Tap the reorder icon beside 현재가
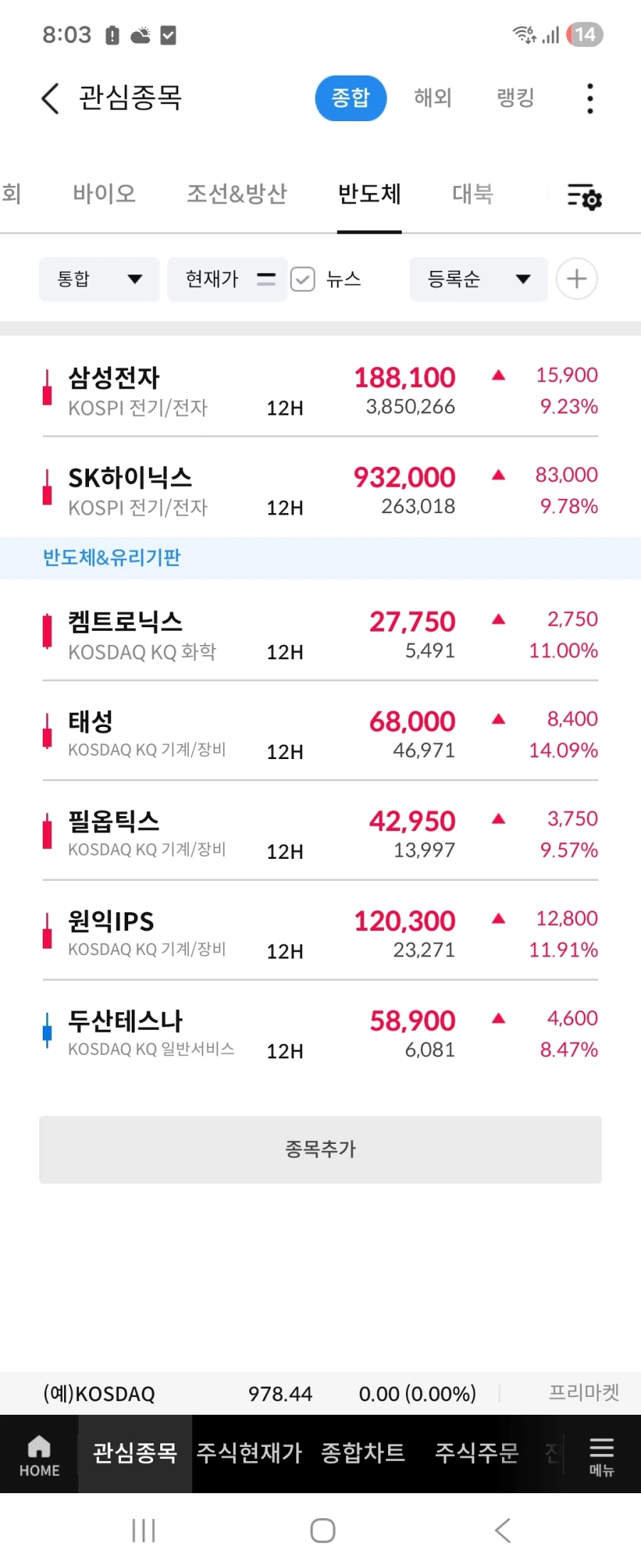This screenshot has width=641, height=1568. click(266, 279)
